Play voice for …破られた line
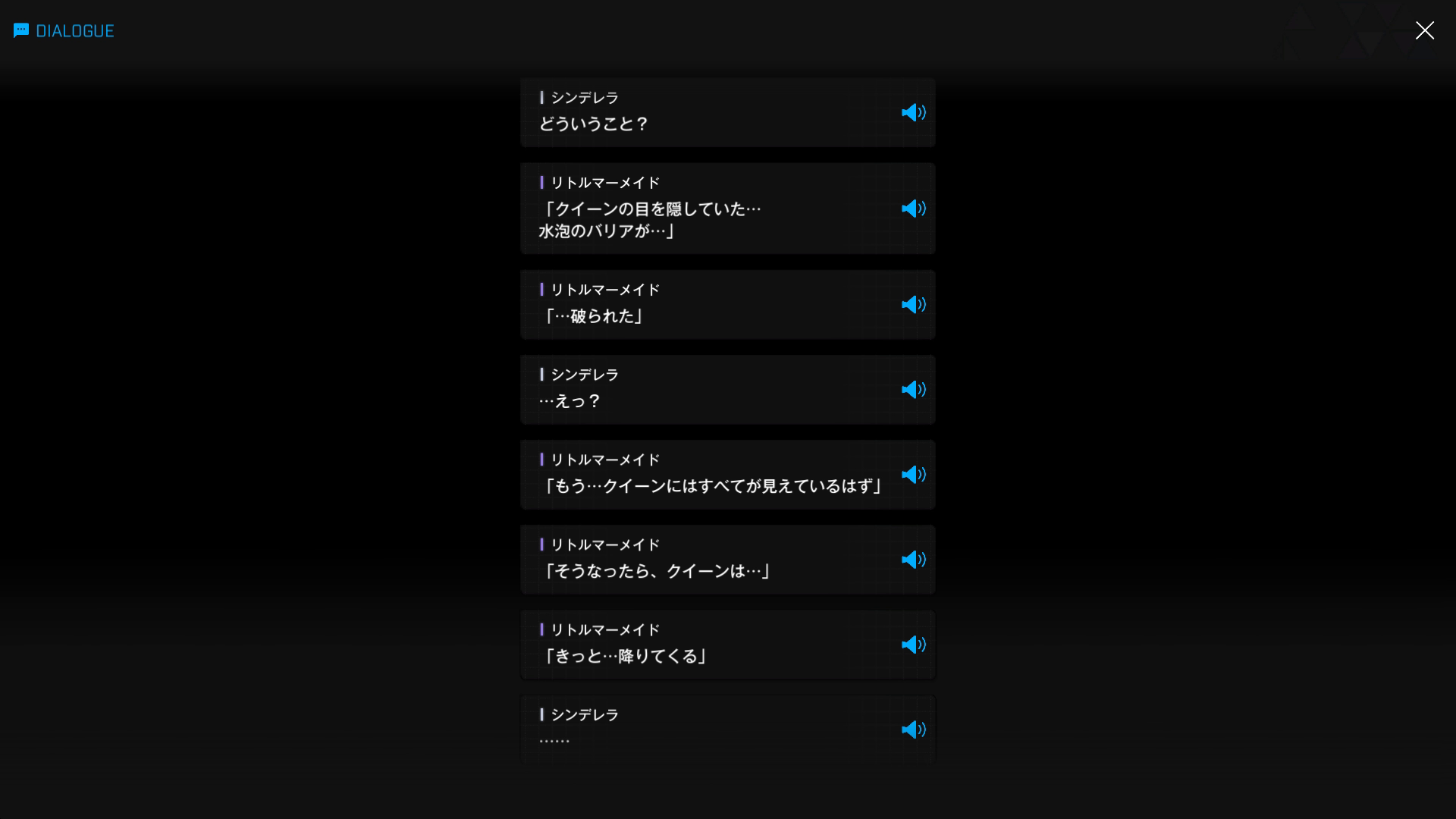 913,305
